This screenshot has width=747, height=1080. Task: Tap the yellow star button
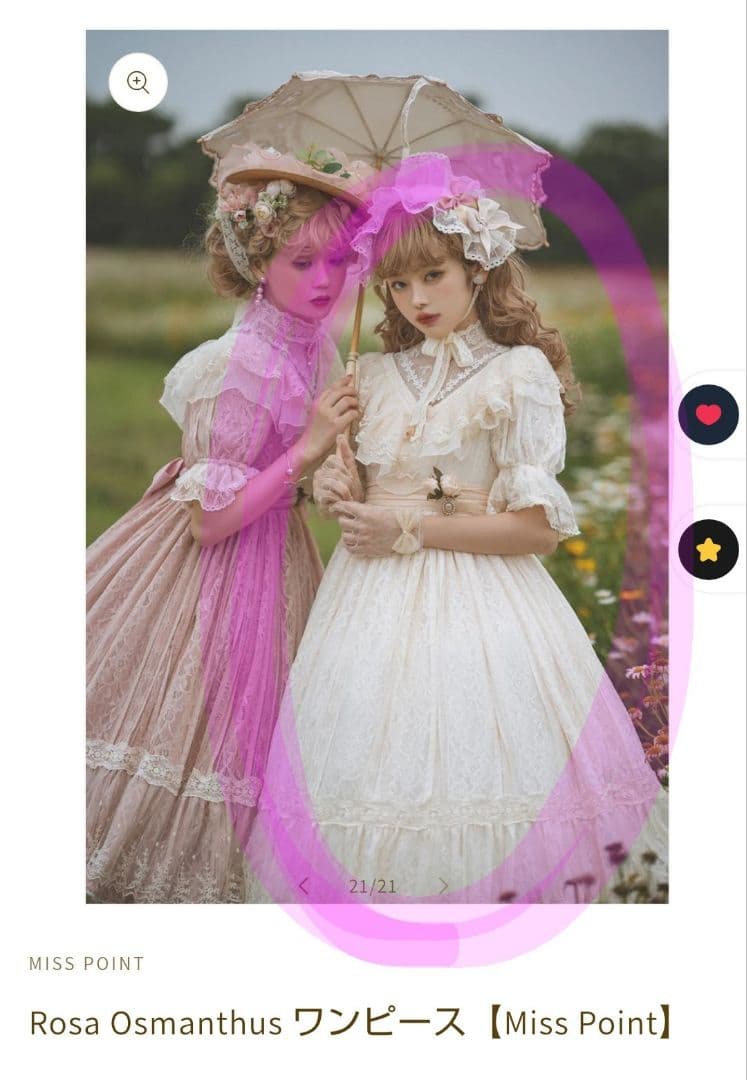pos(708,550)
